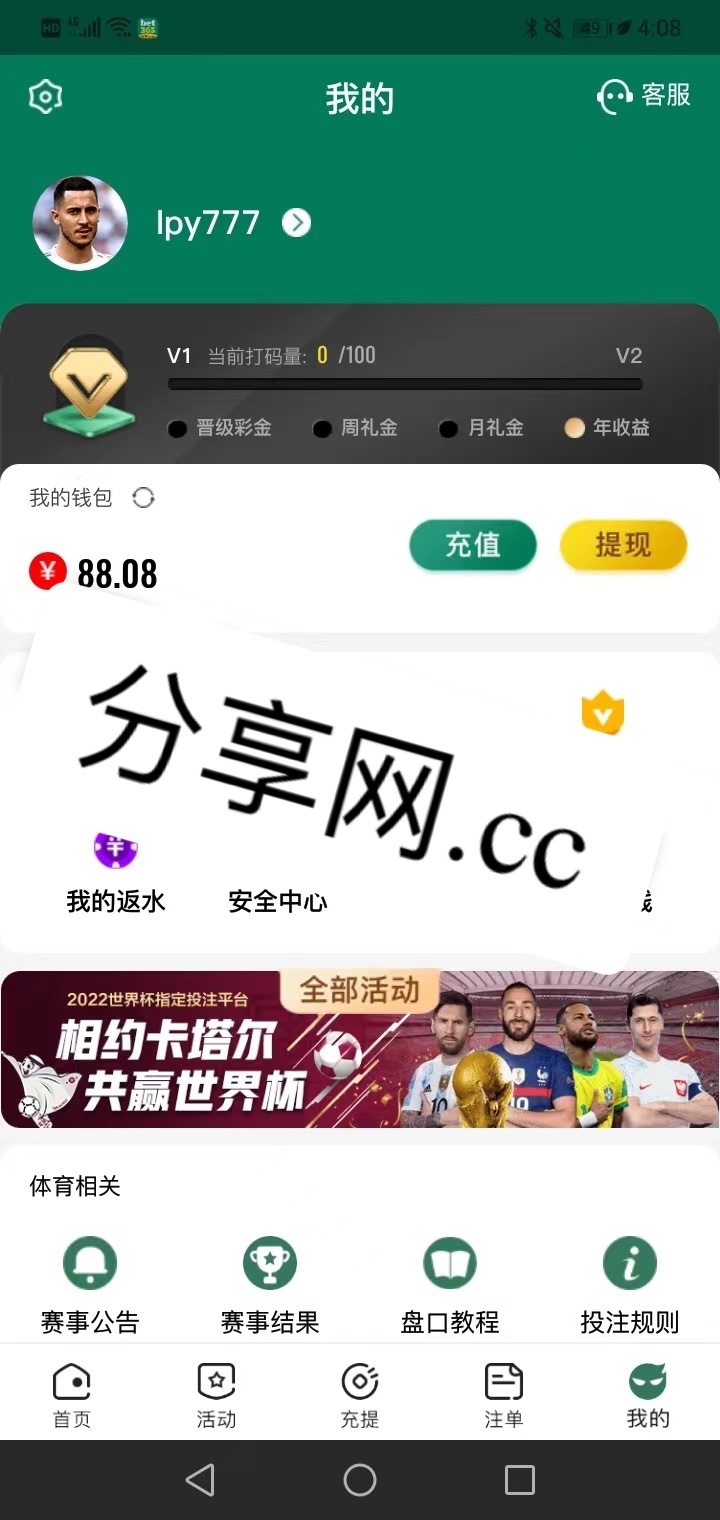Tap the profile avatar picture
Image resolution: width=720 pixels, height=1520 pixels.
click(80, 223)
